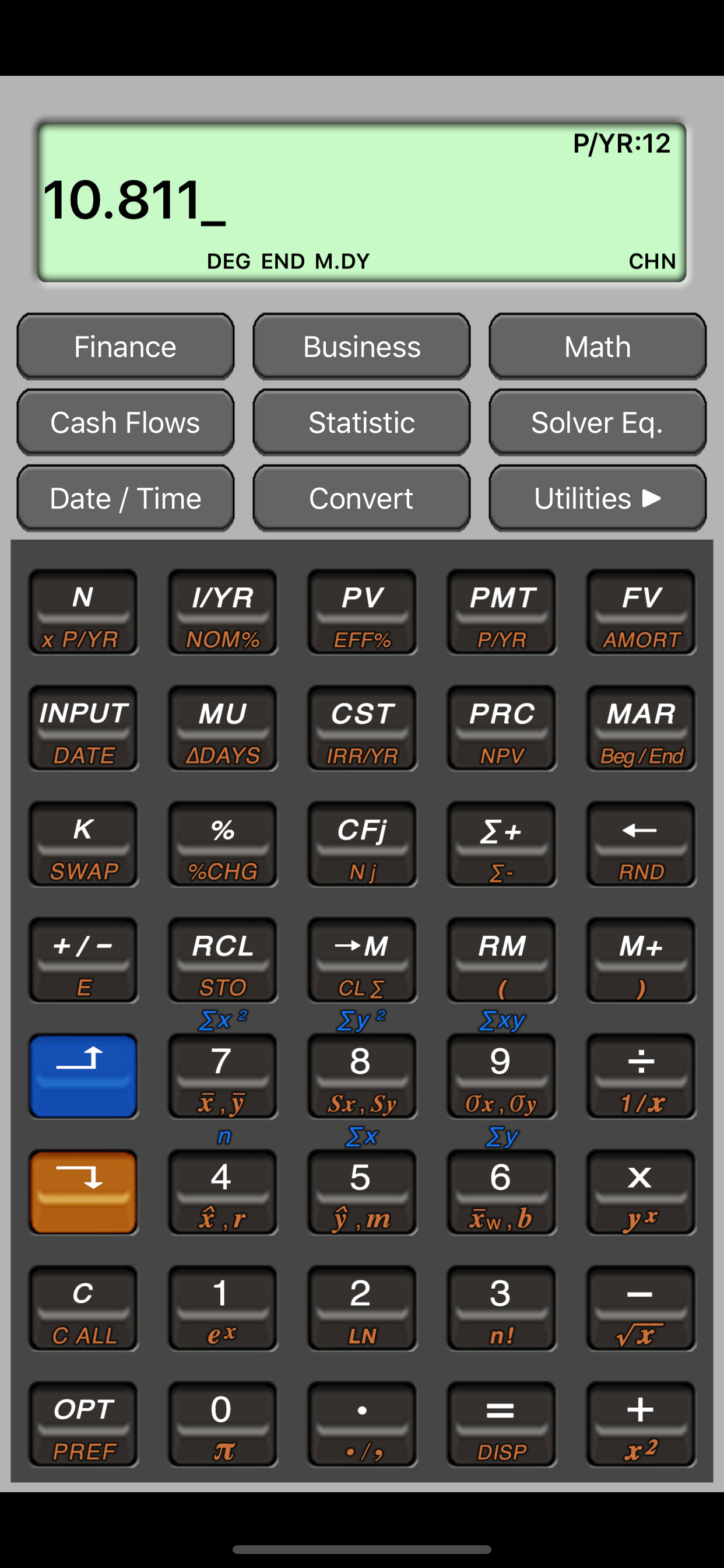The width and height of the screenshot is (724, 1568).
Task: Tap the PMT key
Action: [501, 611]
